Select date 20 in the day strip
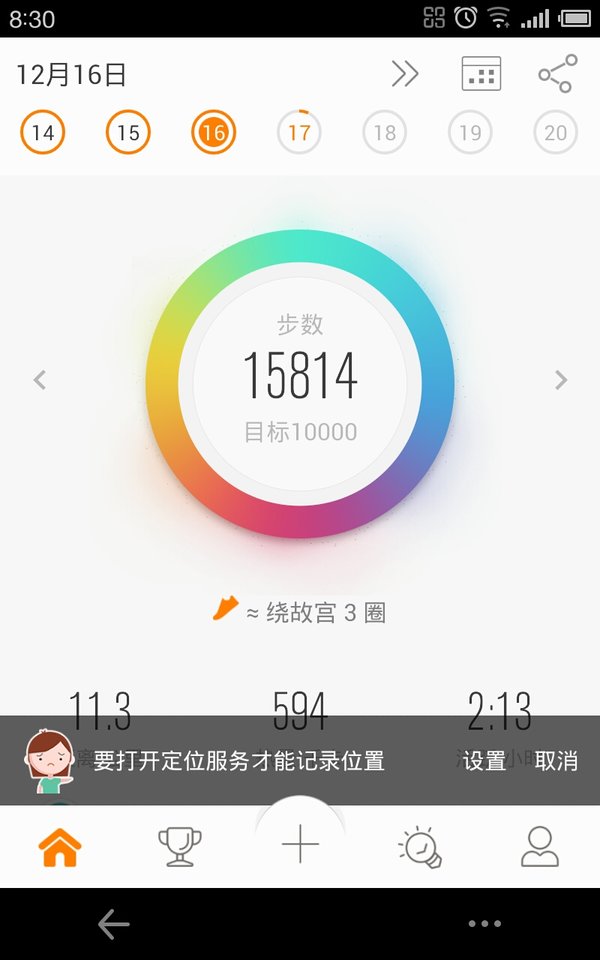 pyautogui.click(x=555, y=132)
